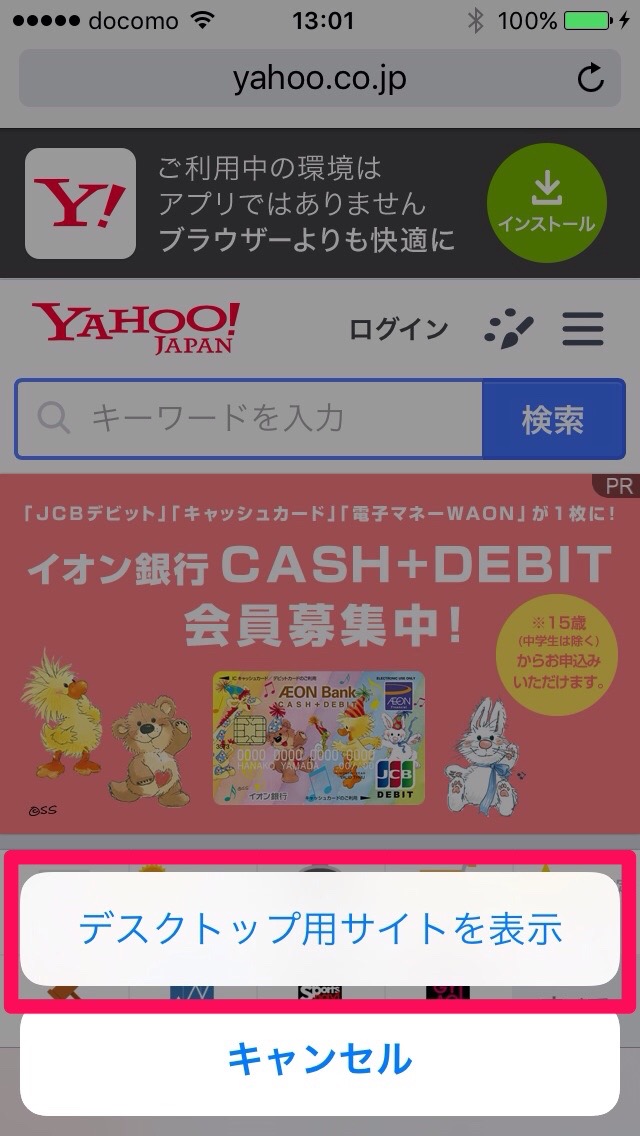Viewport: 640px width, 1136px height.
Task: Open the ログイン link
Action: pyautogui.click(x=398, y=328)
